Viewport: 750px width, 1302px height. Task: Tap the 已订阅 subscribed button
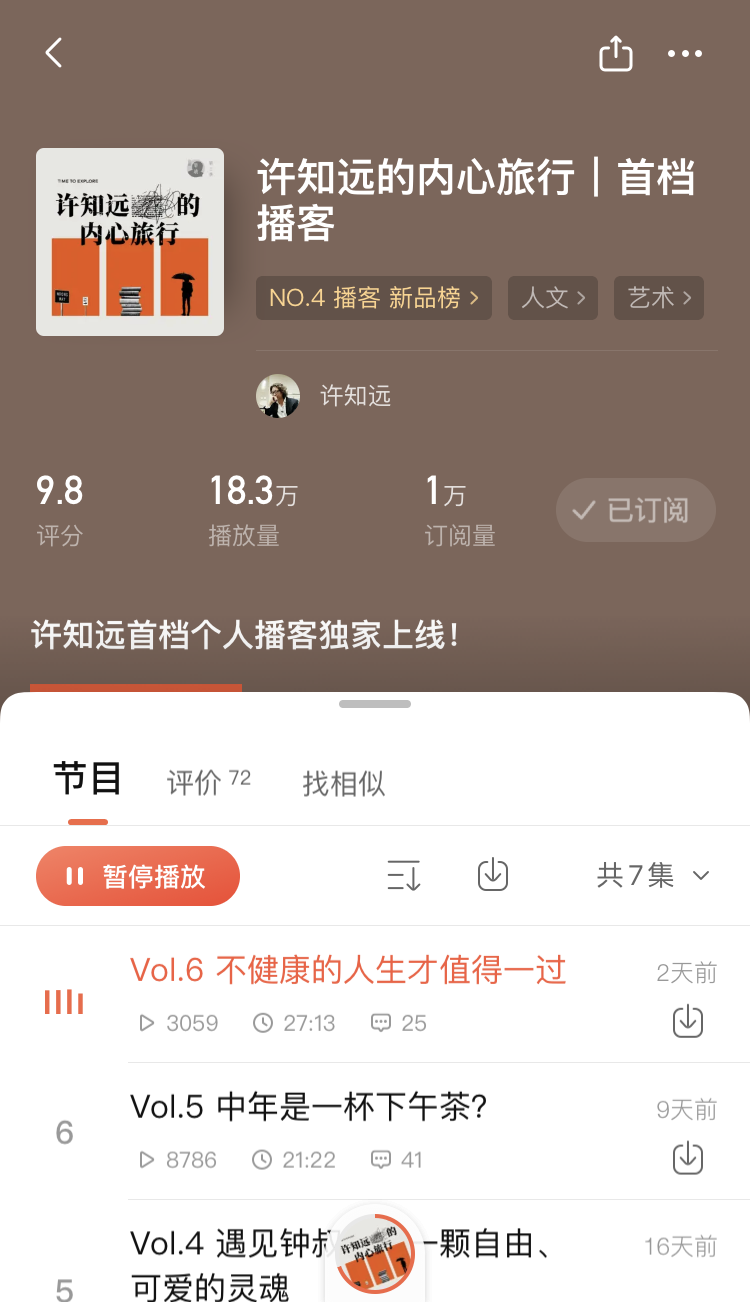pos(635,510)
